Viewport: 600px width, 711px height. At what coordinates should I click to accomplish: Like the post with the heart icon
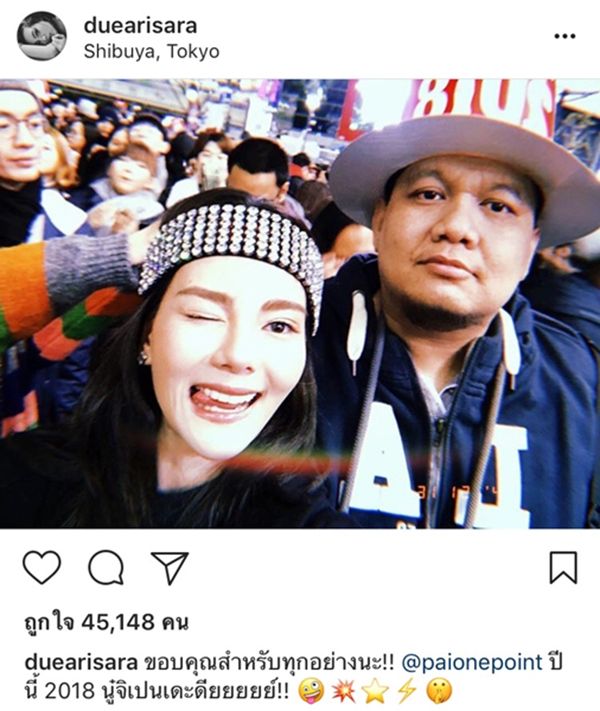pos(42,567)
